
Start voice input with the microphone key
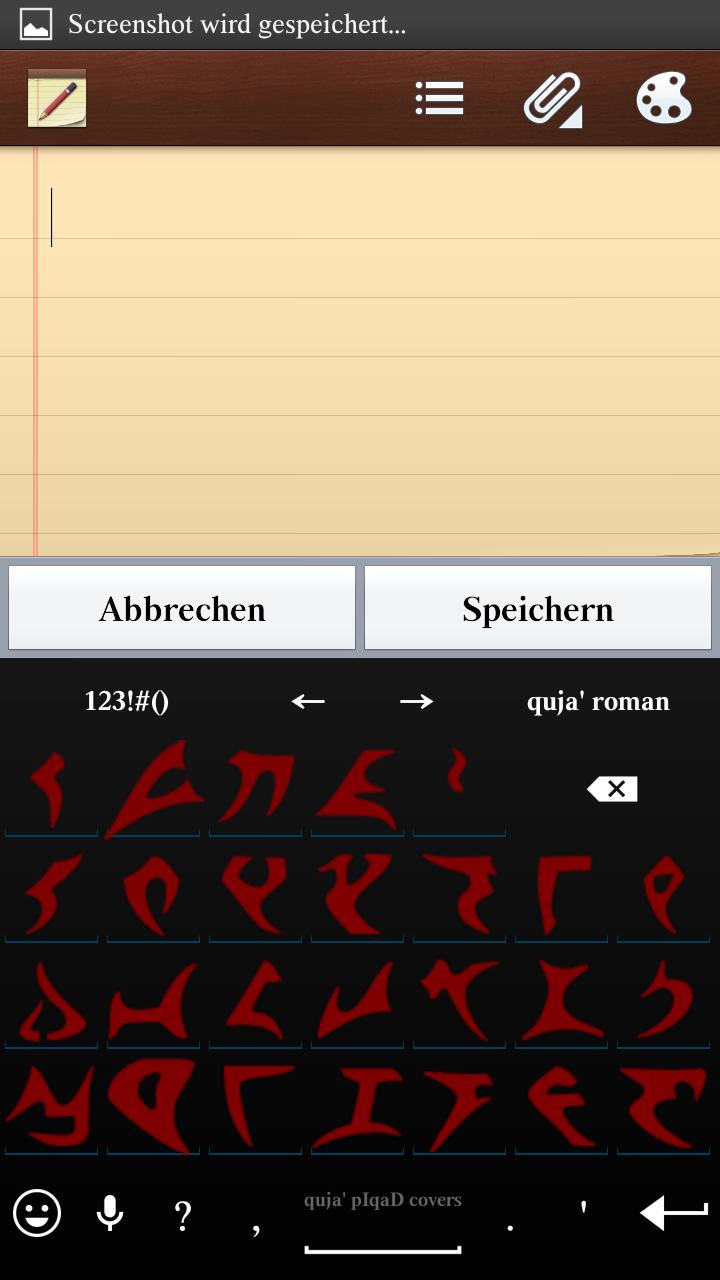[x=110, y=1214]
